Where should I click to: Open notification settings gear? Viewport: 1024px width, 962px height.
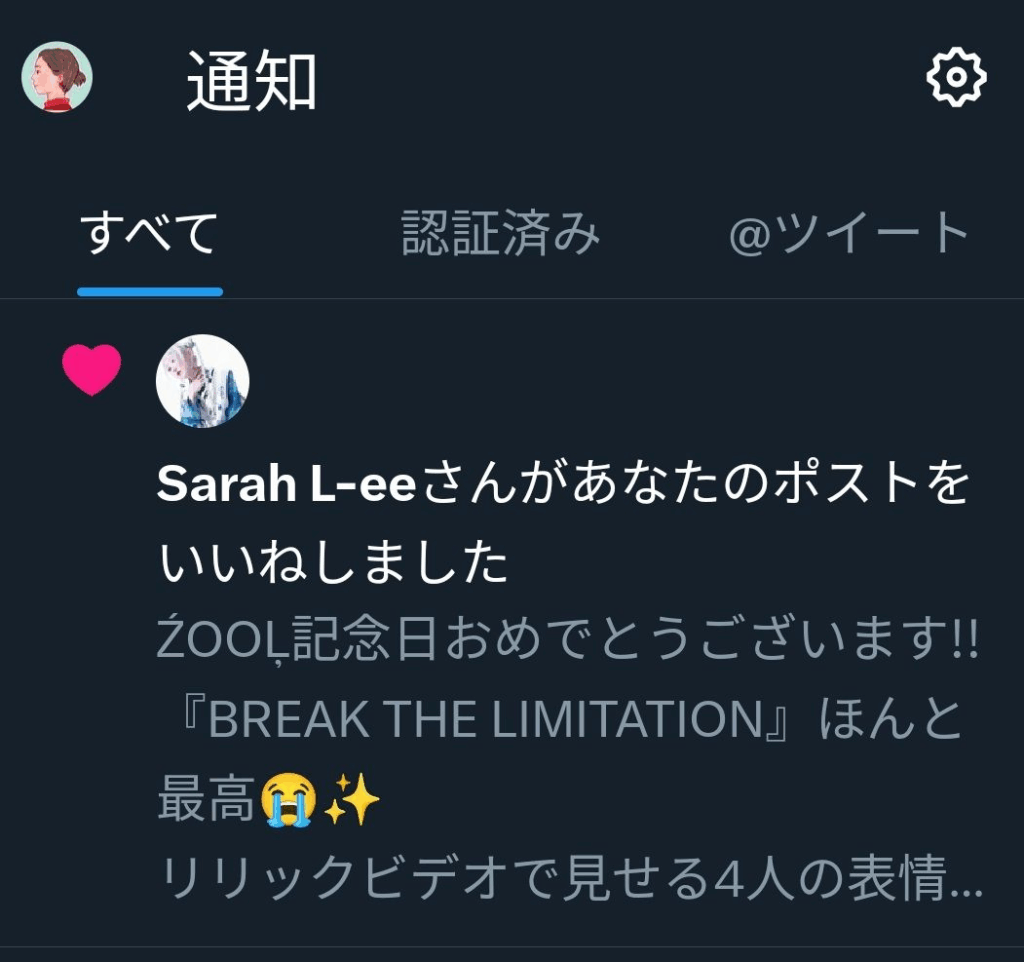(x=957, y=77)
